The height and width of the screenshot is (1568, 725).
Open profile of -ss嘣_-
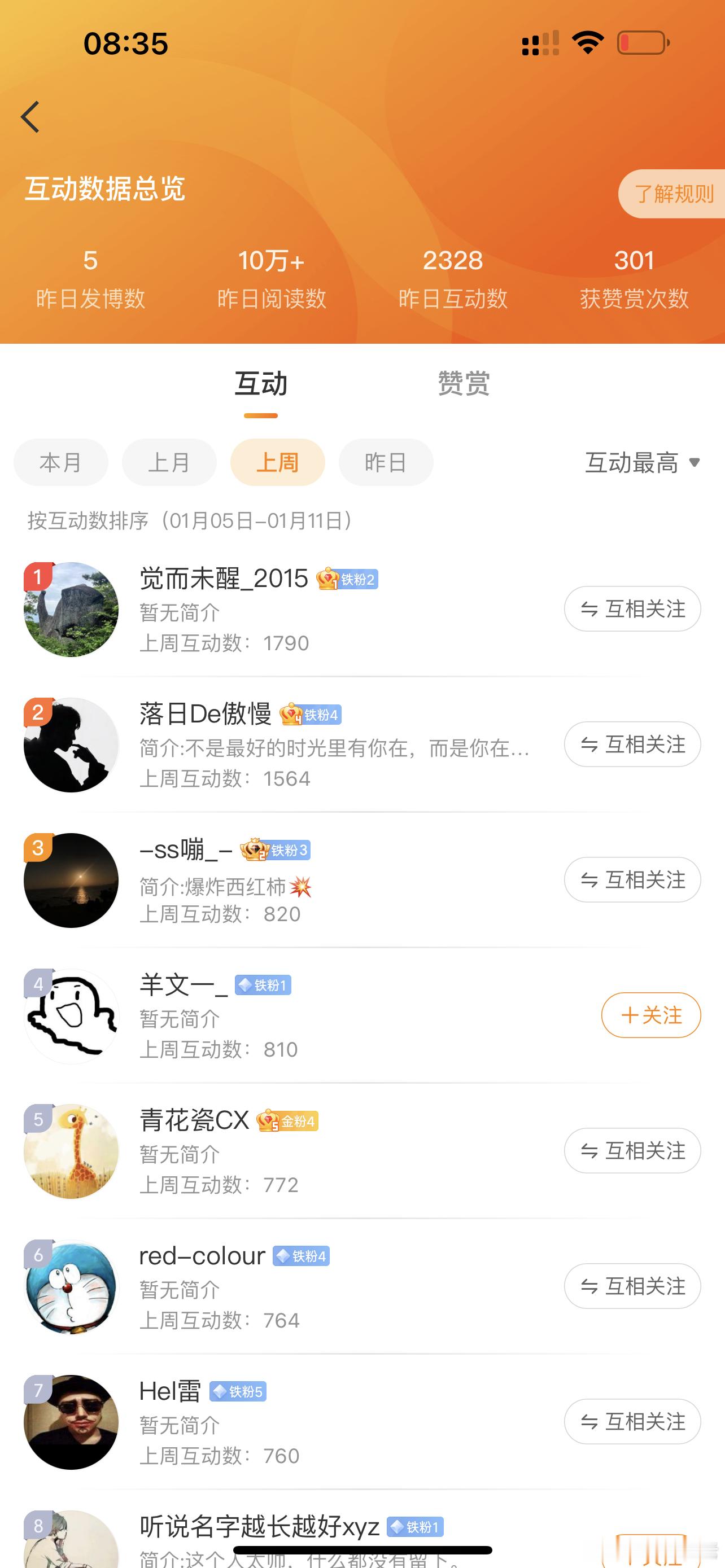pos(186,849)
